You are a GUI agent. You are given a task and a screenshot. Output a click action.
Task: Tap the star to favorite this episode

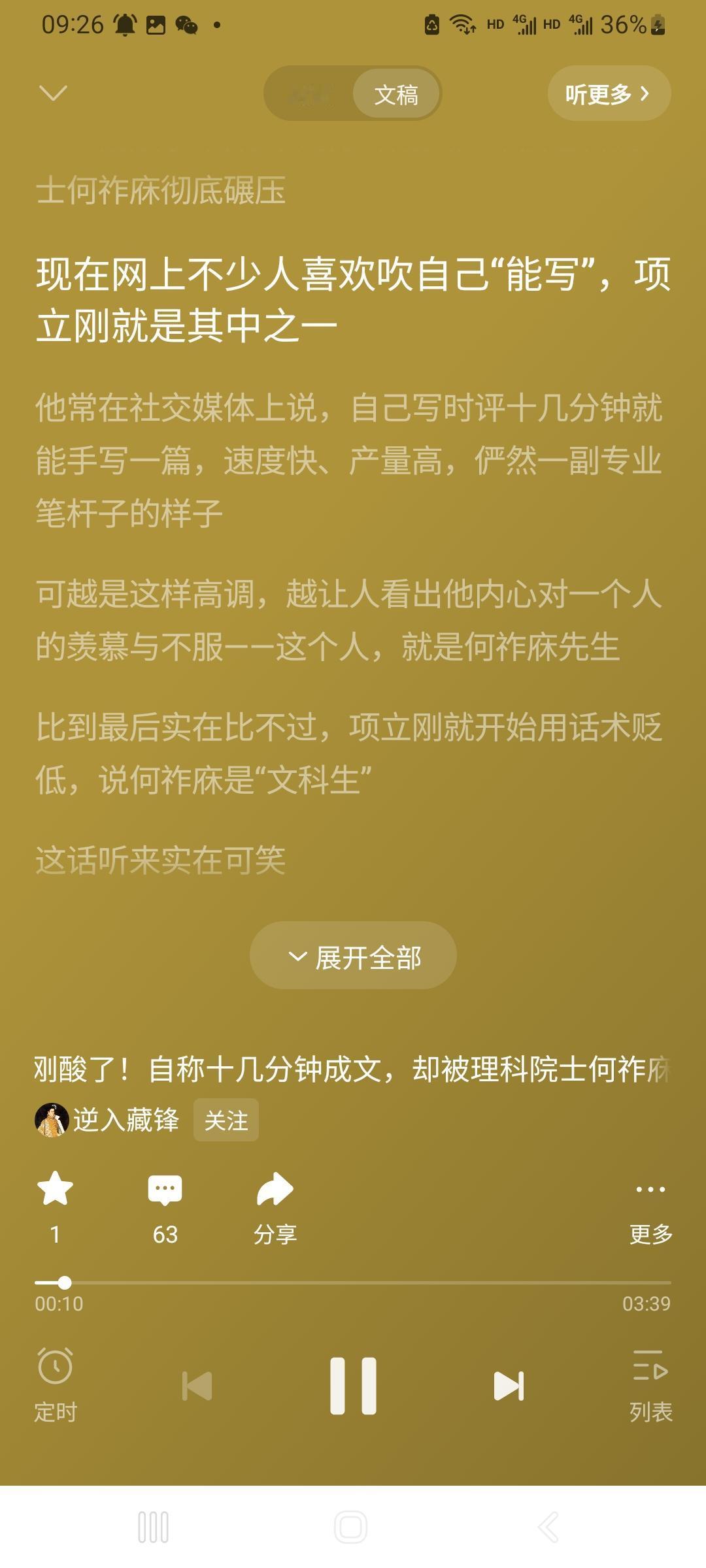(56, 1190)
